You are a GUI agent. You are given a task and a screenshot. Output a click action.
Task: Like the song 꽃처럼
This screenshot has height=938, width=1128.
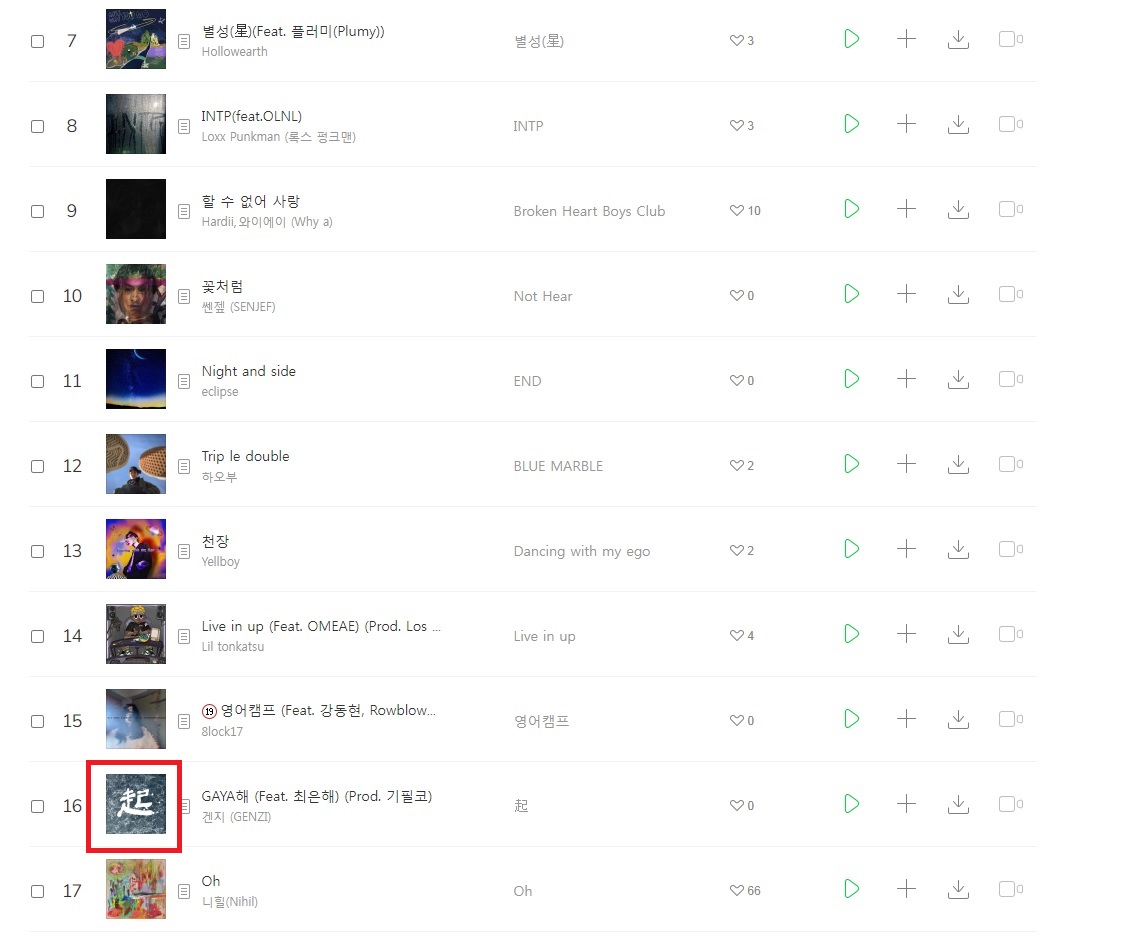click(737, 296)
